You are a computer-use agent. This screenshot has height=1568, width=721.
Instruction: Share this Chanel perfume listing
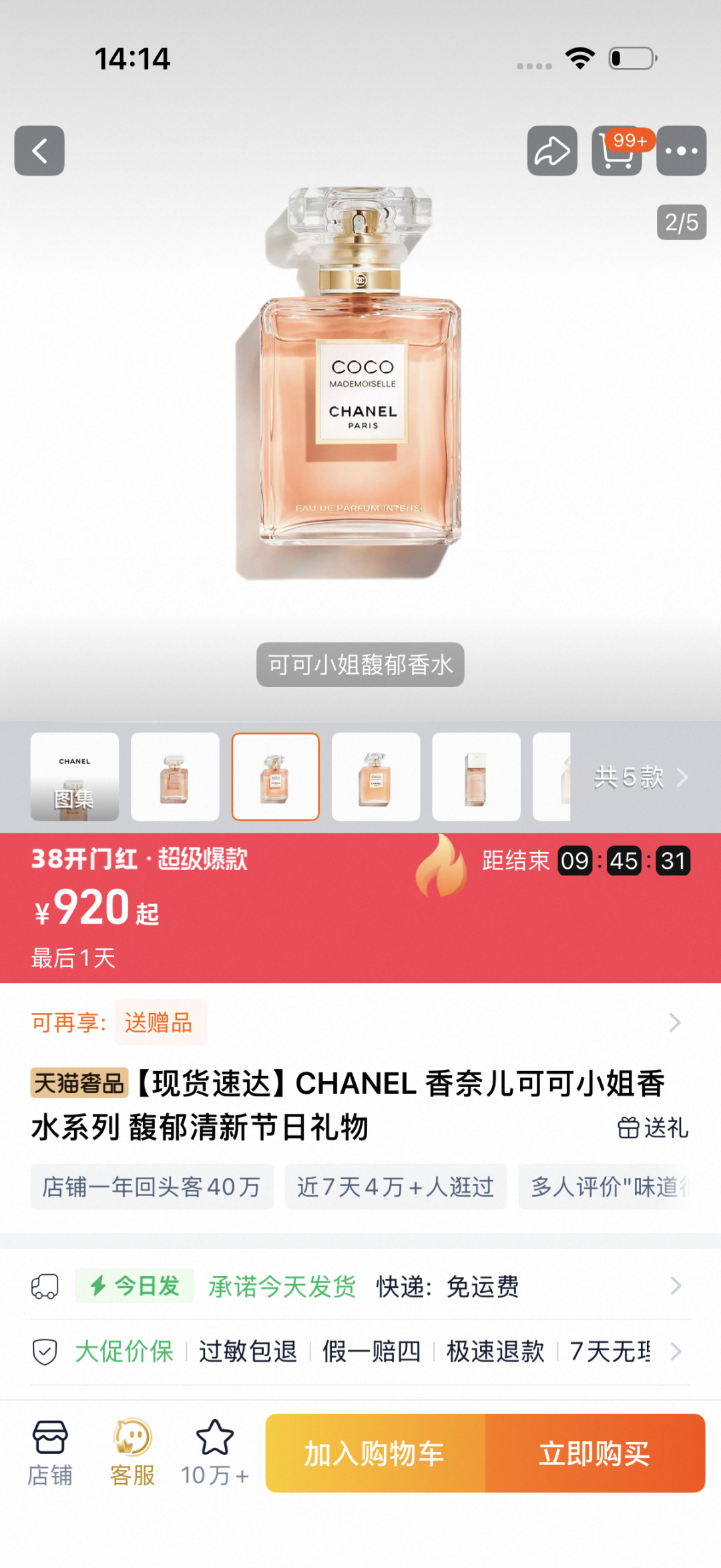pyautogui.click(x=552, y=151)
